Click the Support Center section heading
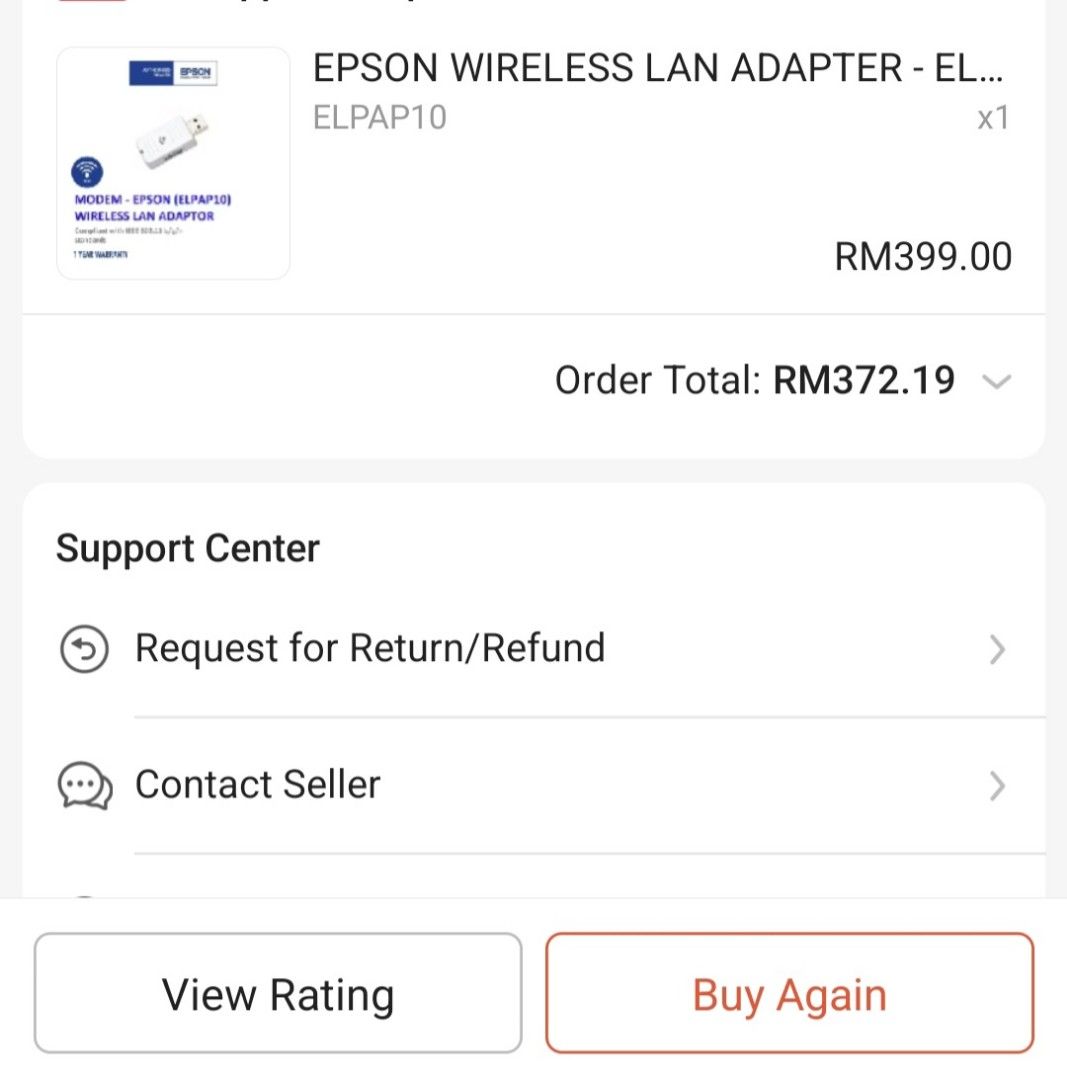The image size is (1067, 1080). (x=189, y=548)
